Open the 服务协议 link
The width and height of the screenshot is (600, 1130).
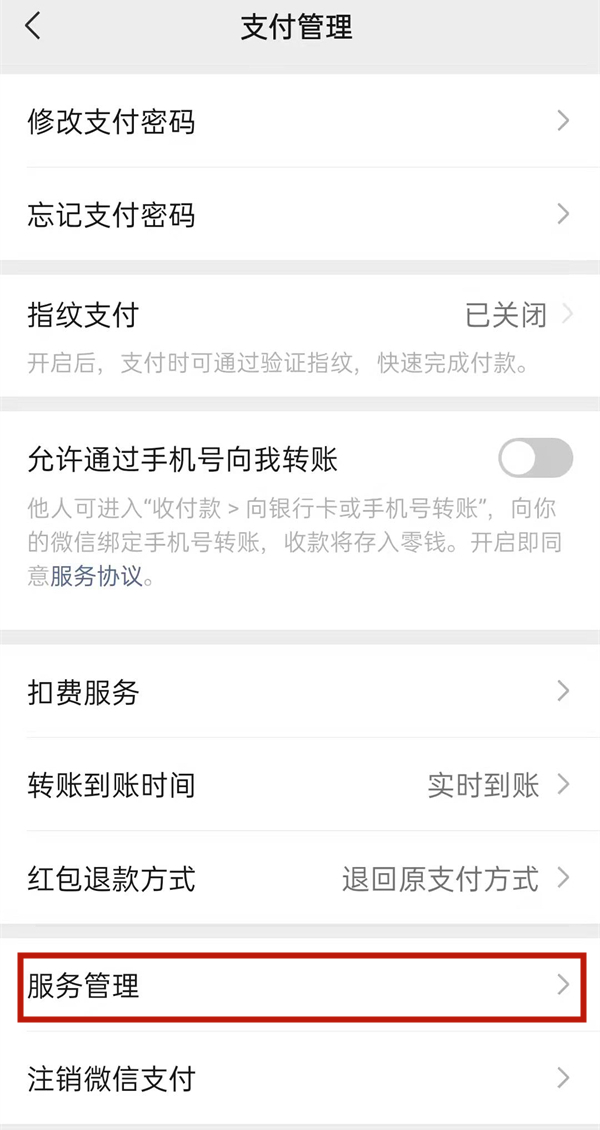97,577
